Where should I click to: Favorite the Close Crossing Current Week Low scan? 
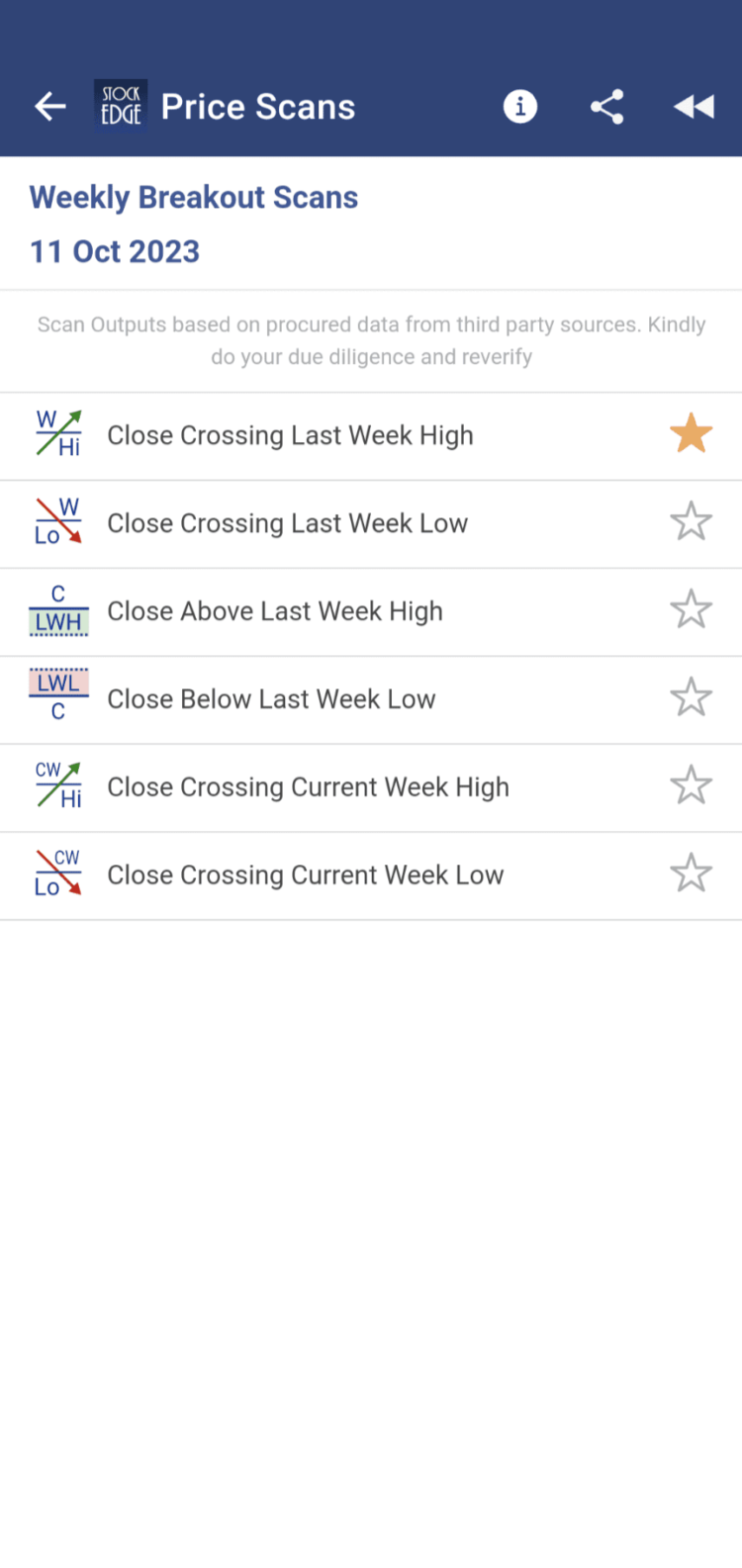pyautogui.click(x=691, y=873)
